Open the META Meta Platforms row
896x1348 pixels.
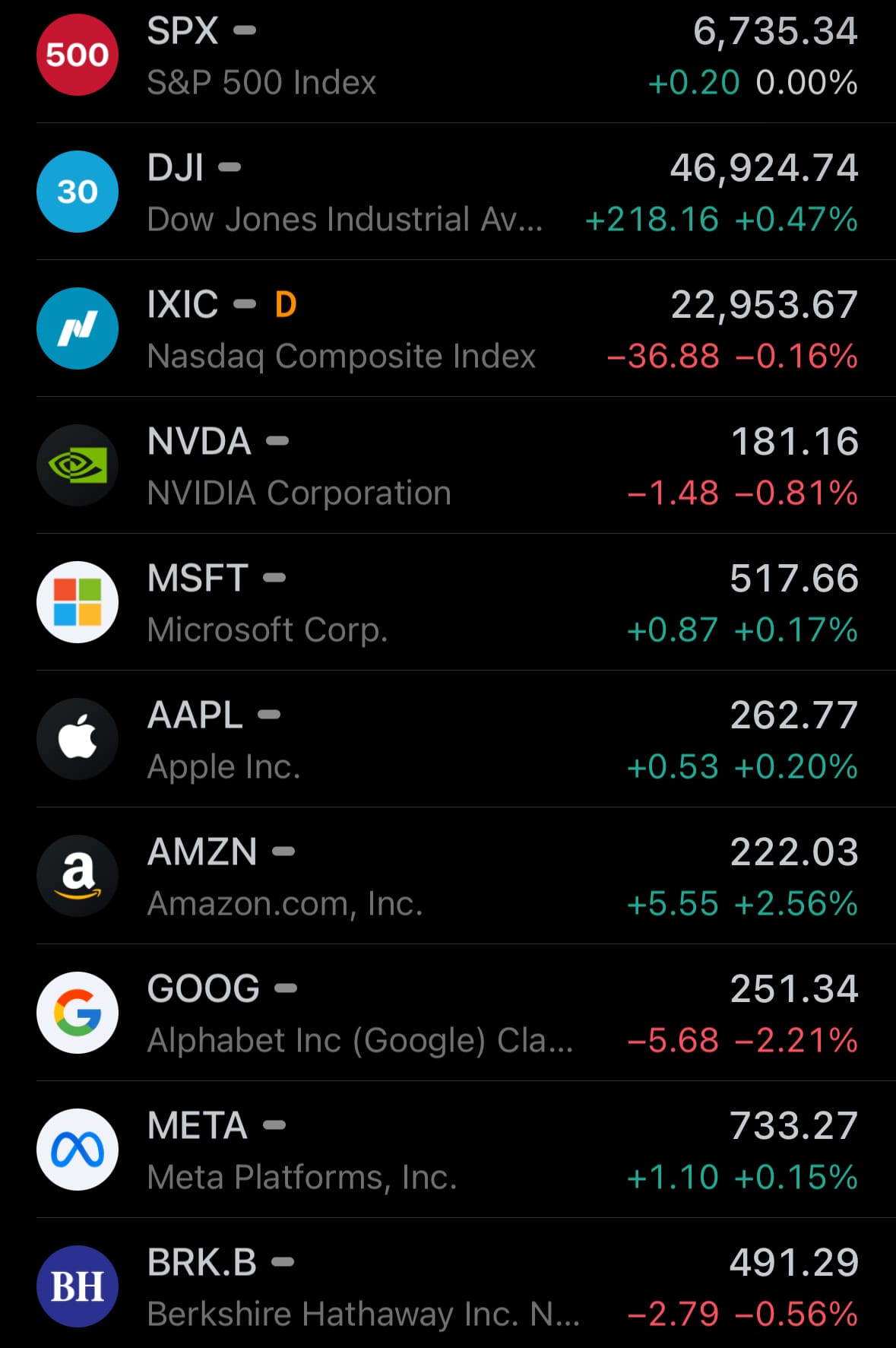pyautogui.click(x=448, y=1150)
